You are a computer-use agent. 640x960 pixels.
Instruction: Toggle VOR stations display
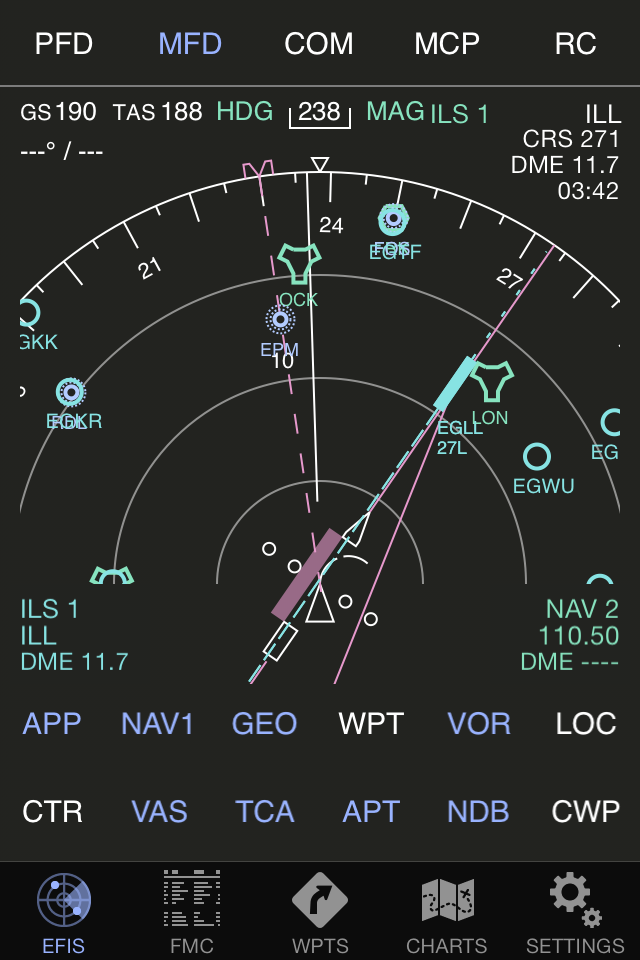(x=479, y=723)
